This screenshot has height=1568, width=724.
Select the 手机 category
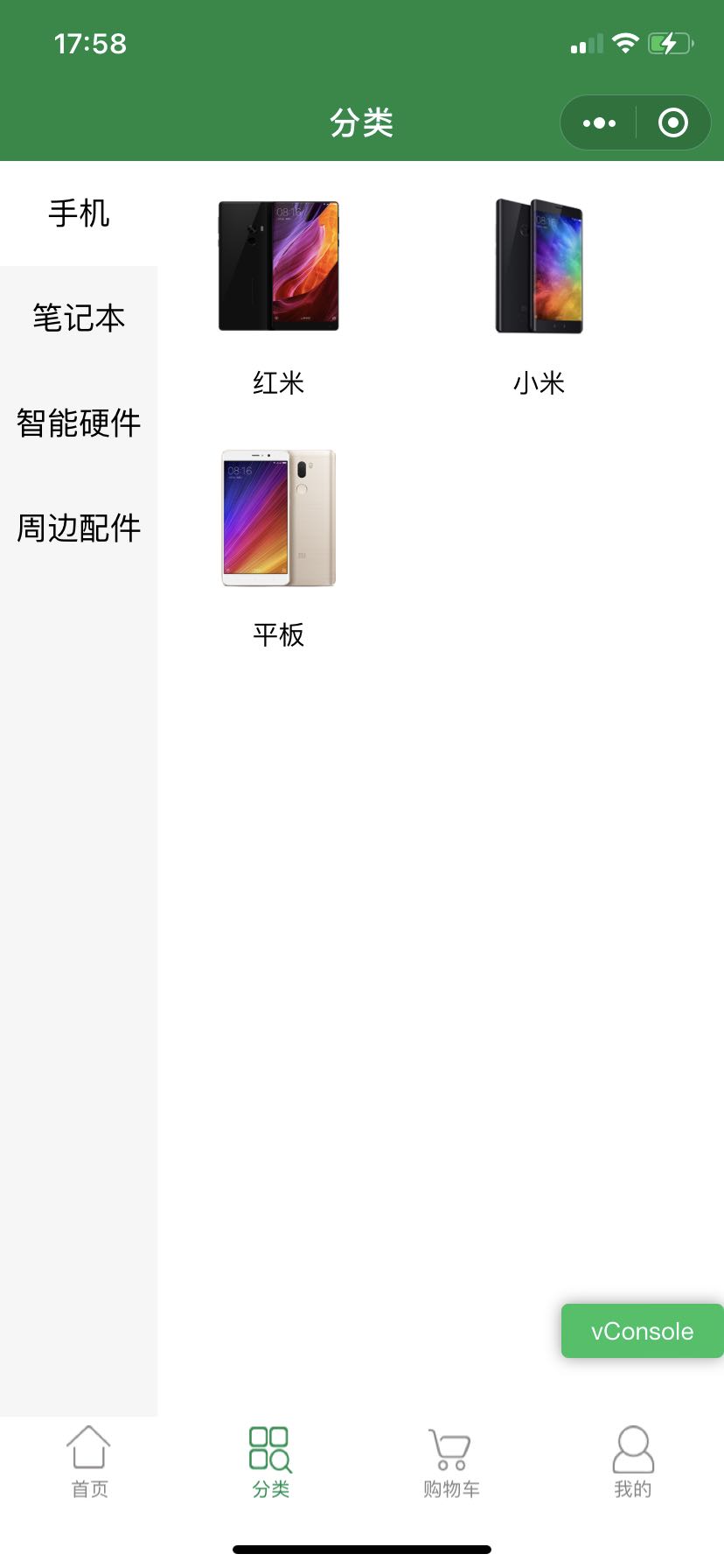[x=79, y=213]
